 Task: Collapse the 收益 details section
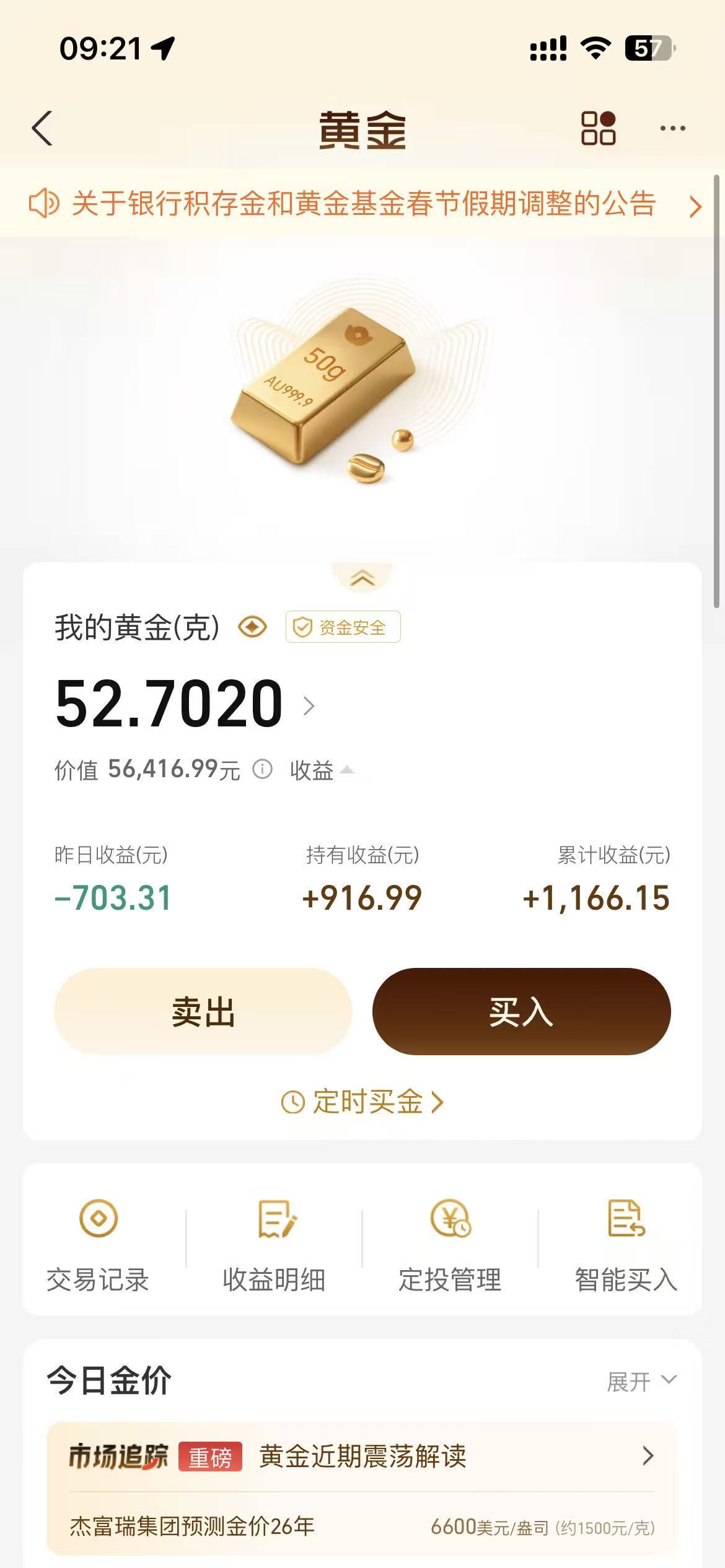(321, 770)
